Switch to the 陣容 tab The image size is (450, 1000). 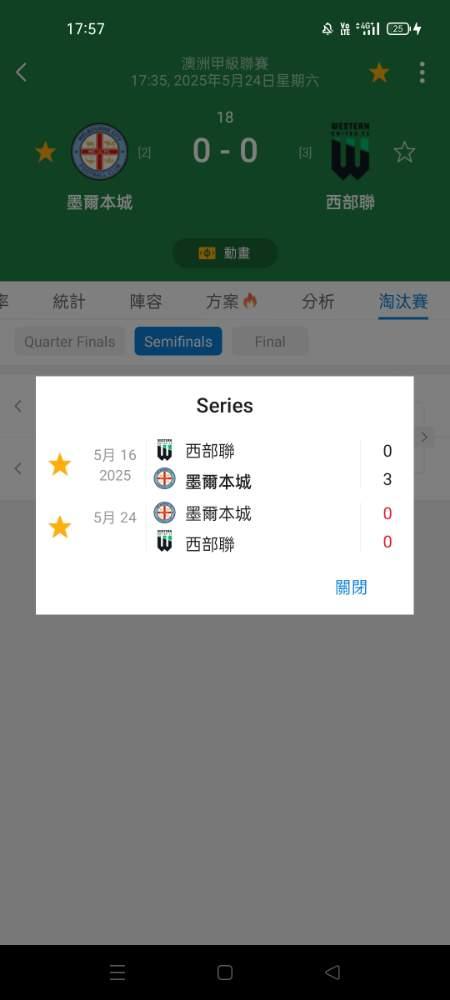click(146, 302)
